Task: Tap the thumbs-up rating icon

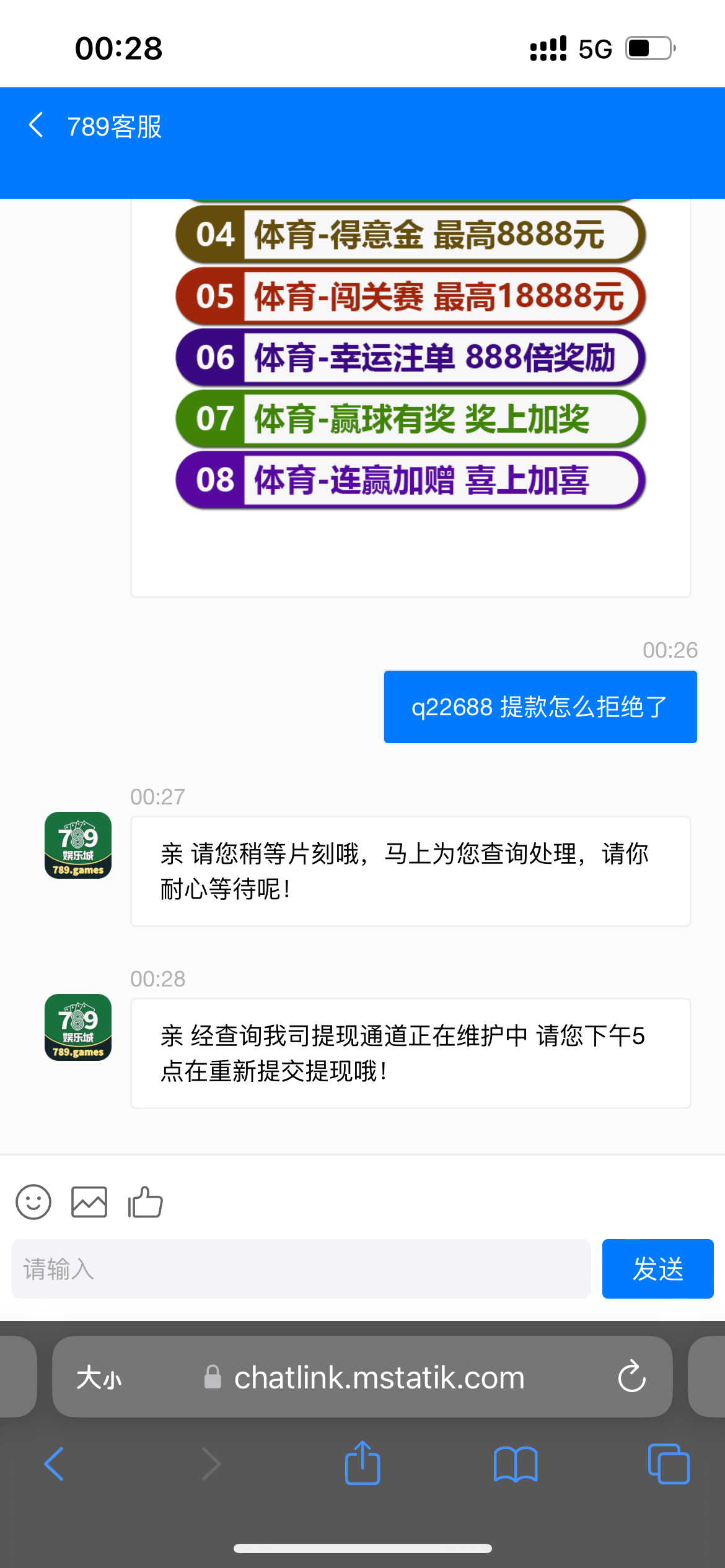Action: [145, 1202]
